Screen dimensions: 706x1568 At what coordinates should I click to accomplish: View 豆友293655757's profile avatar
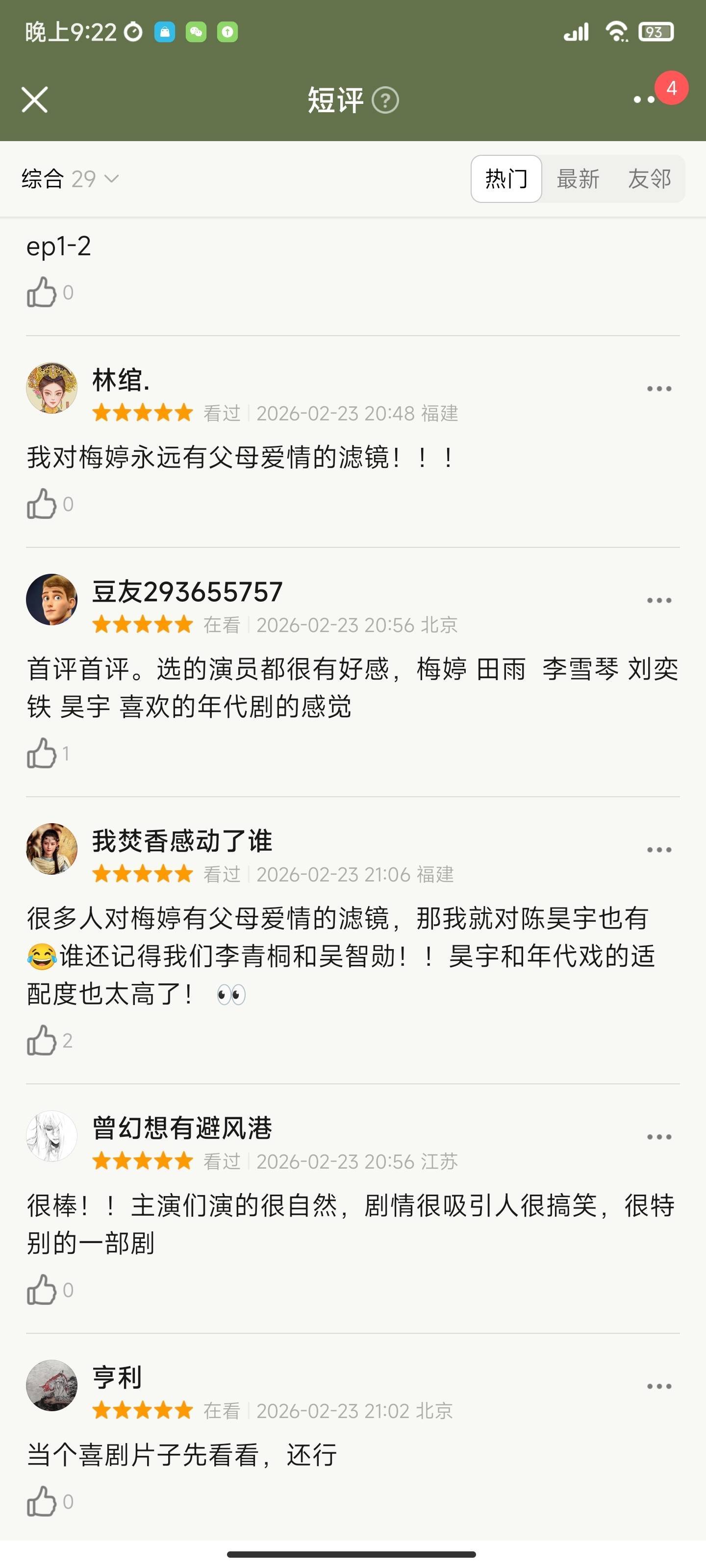tap(52, 600)
